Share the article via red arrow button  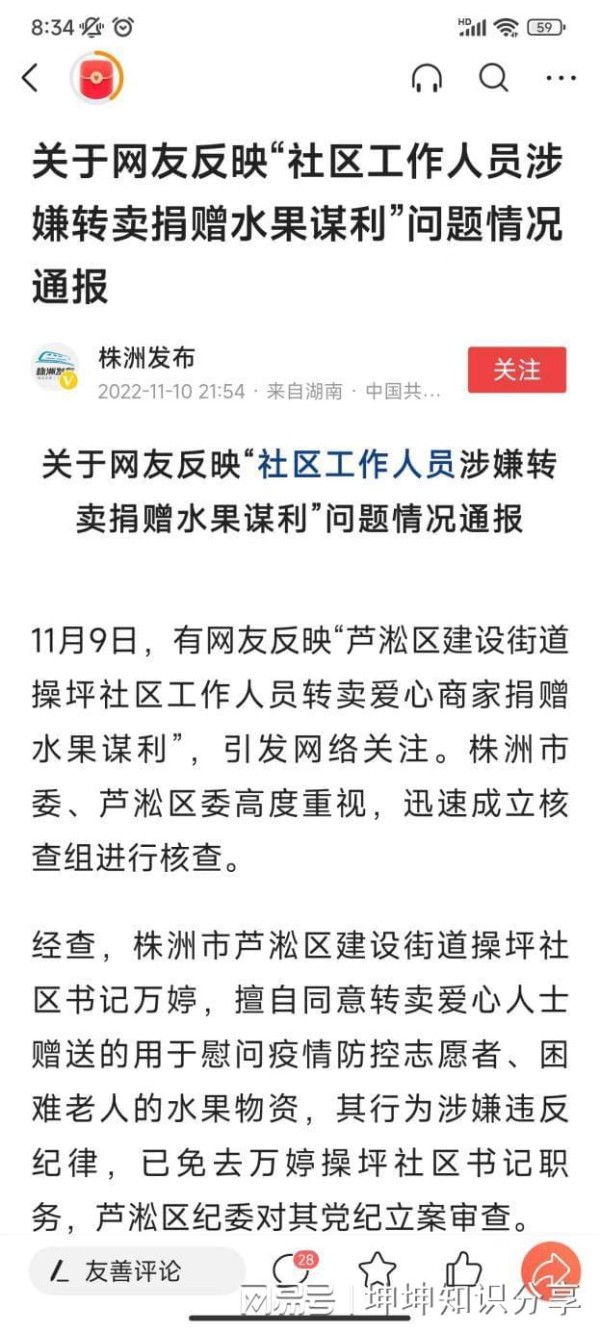click(x=550, y=1270)
